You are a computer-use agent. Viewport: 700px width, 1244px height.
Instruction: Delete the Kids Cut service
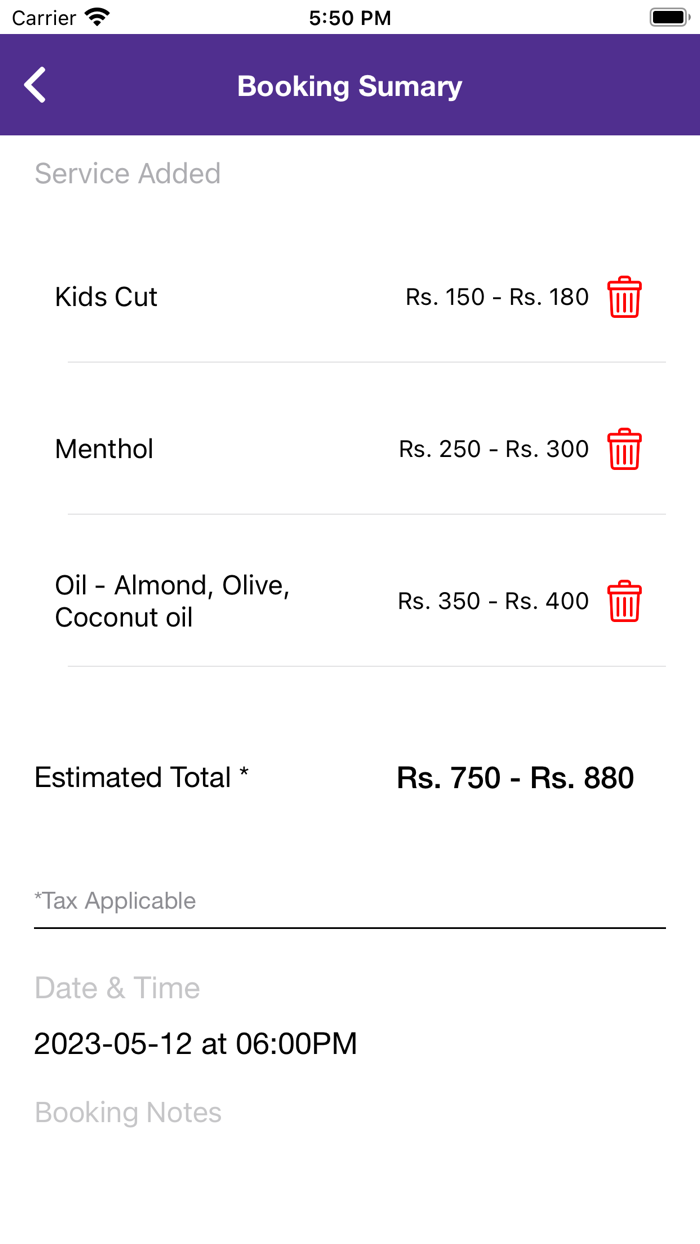624,297
